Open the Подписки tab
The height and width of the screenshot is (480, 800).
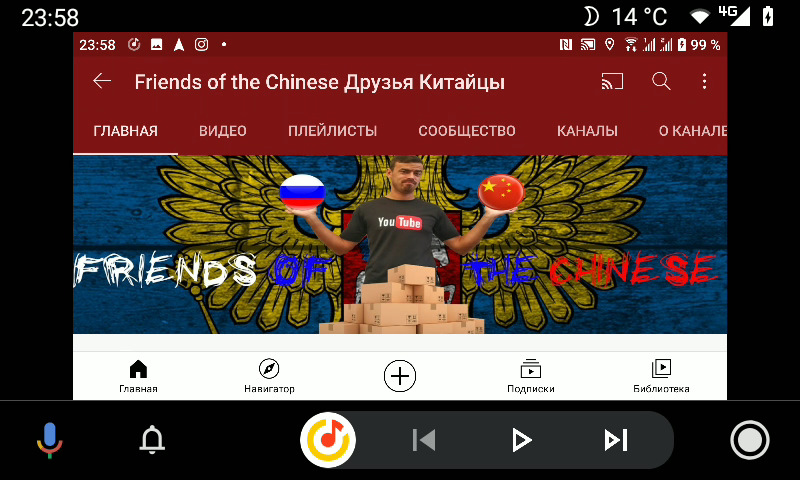[x=530, y=376]
